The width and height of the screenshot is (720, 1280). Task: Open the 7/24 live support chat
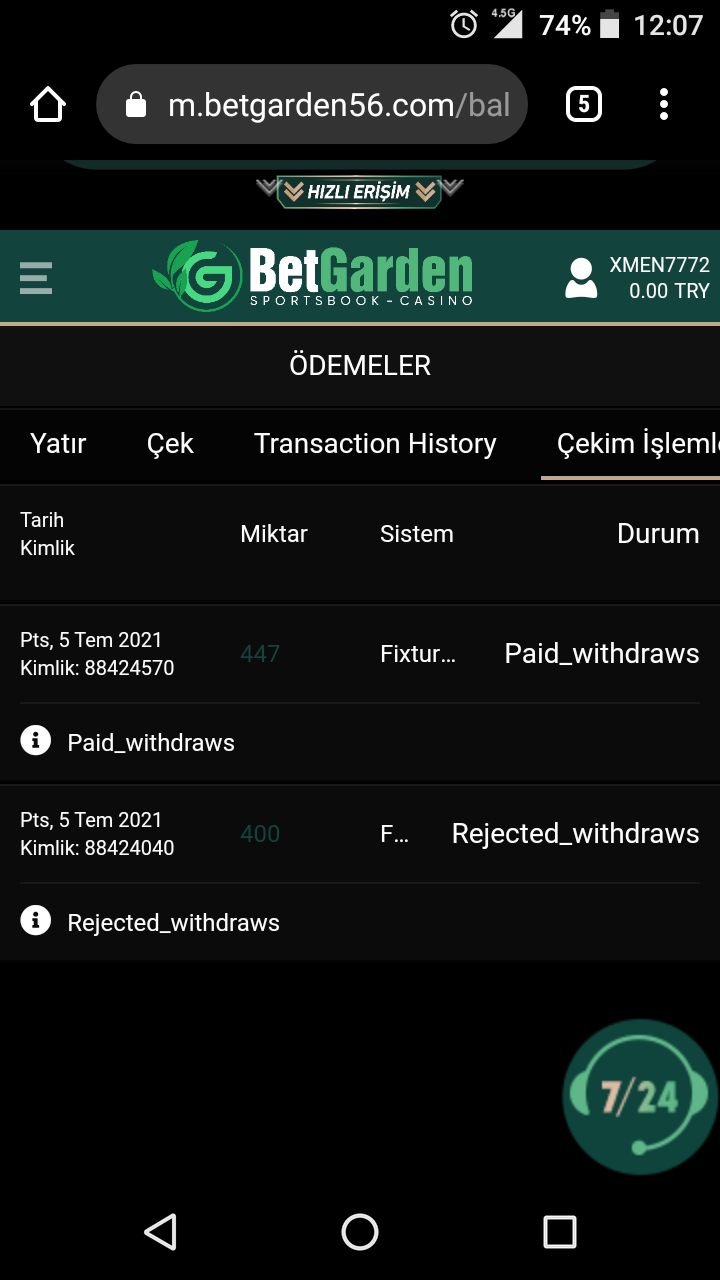(640, 1098)
